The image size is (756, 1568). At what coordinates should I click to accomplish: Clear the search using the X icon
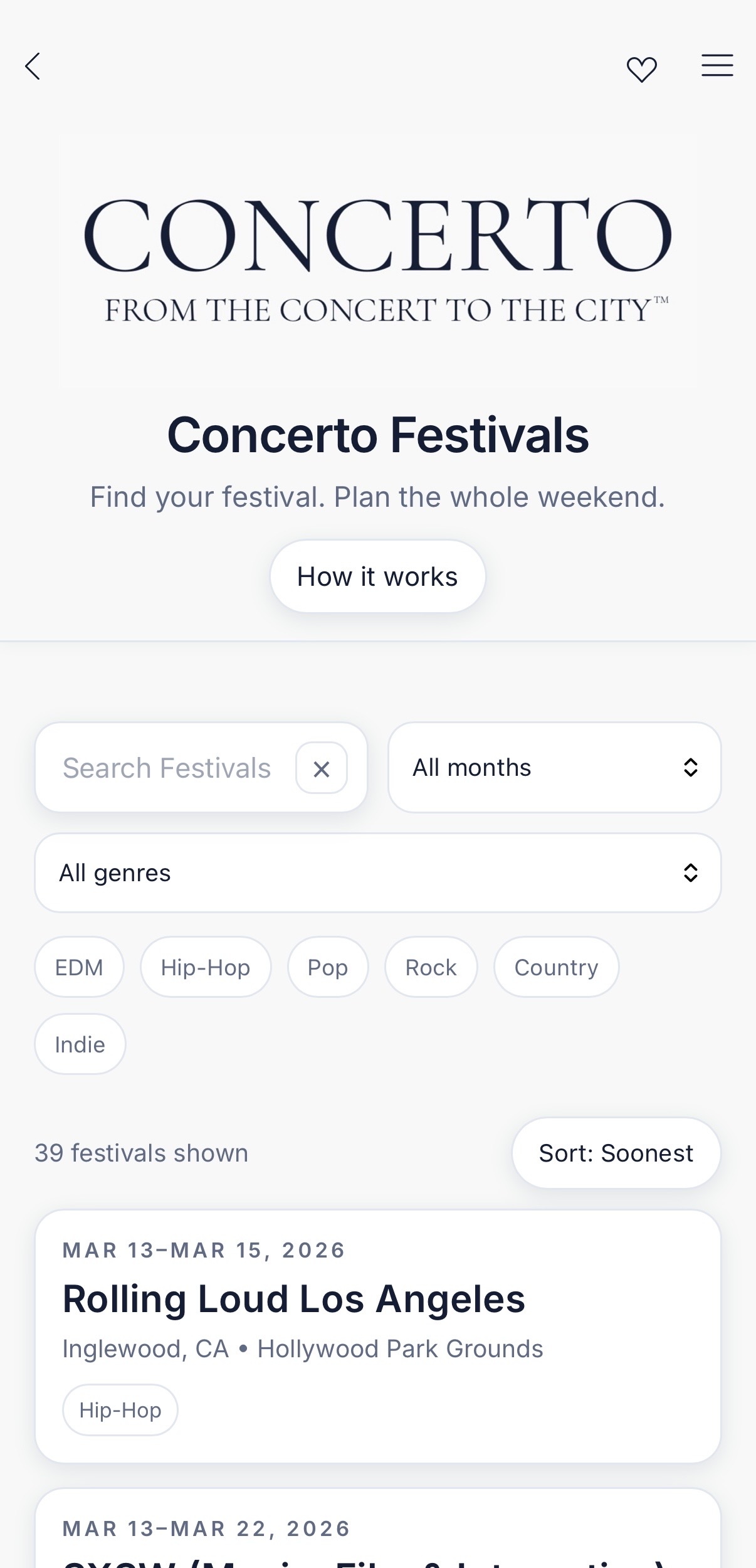(x=321, y=768)
